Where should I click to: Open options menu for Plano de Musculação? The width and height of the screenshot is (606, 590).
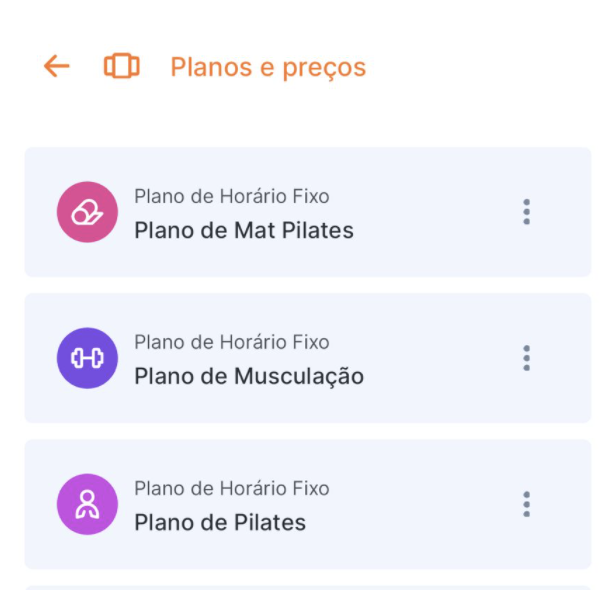(x=526, y=358)
